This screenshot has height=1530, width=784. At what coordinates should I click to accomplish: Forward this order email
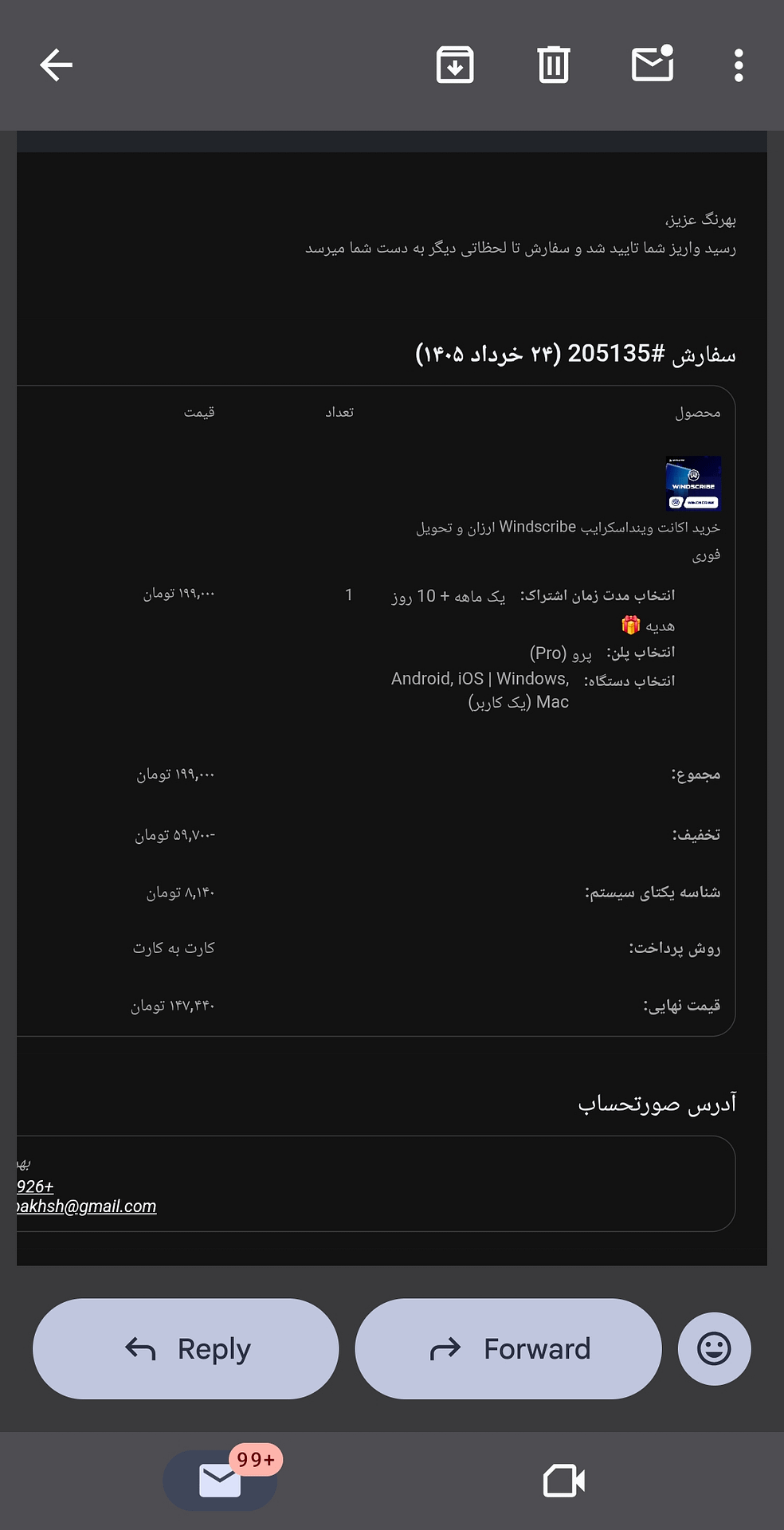(x=508, y=1349)
